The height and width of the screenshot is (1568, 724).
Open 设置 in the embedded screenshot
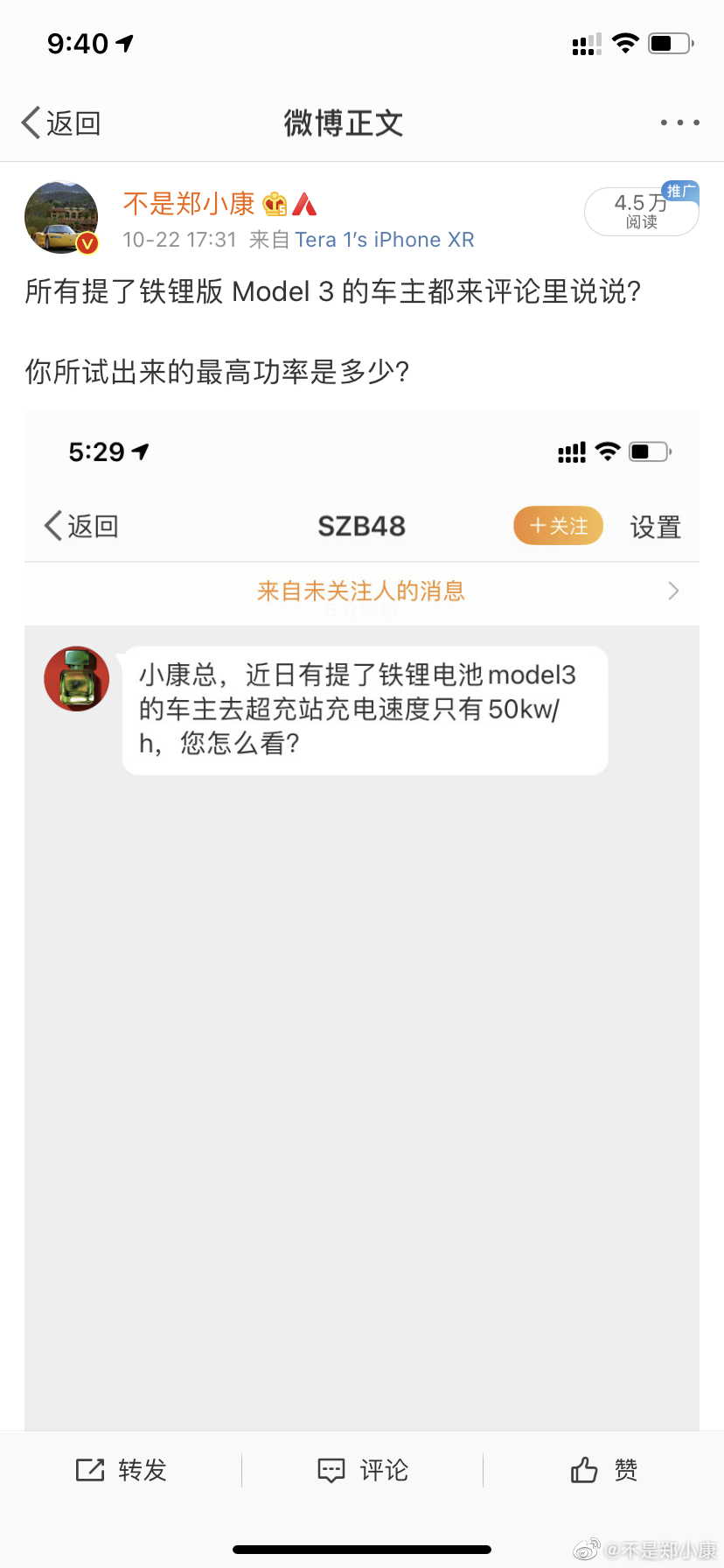[655, 526]
